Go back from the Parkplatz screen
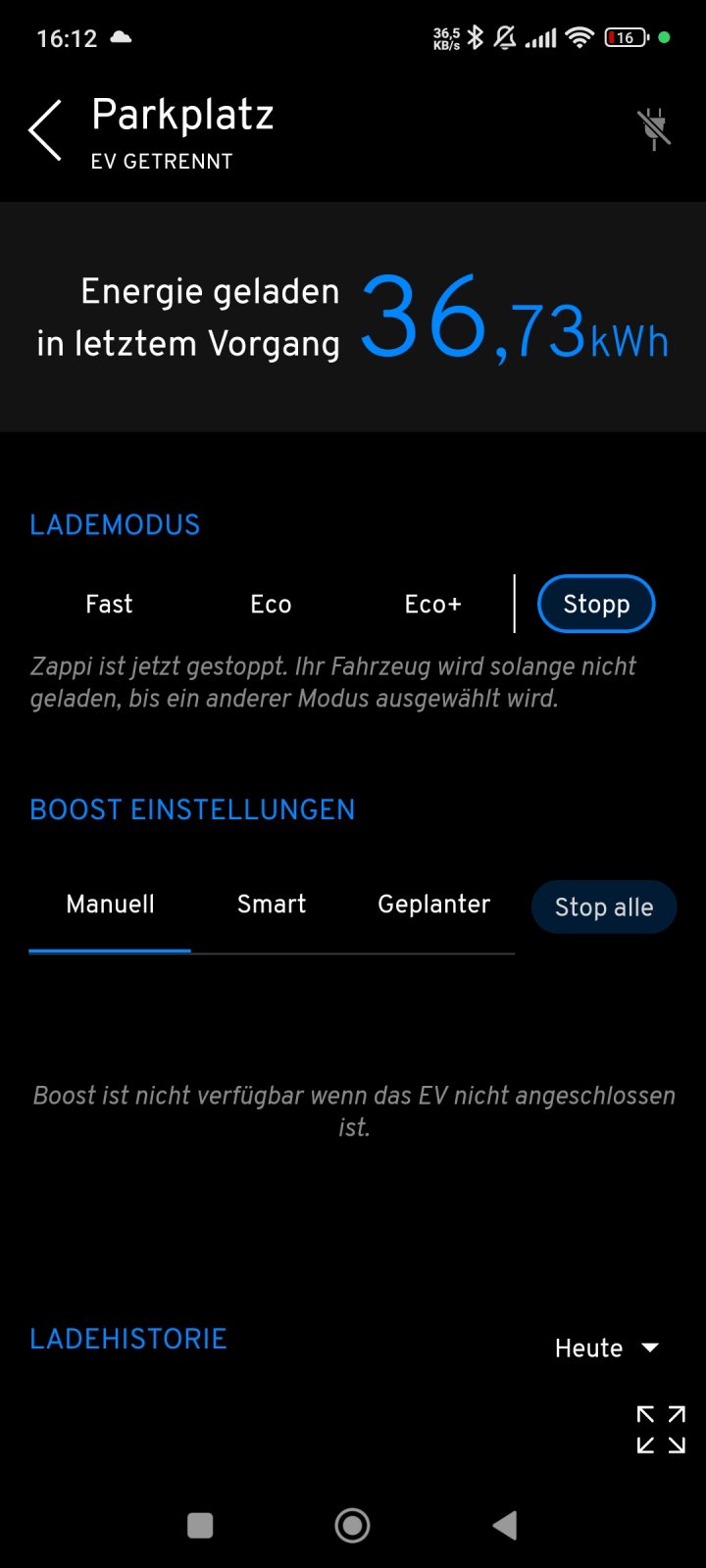This screenshot has width=706, height=1568. tap(45, 130)
